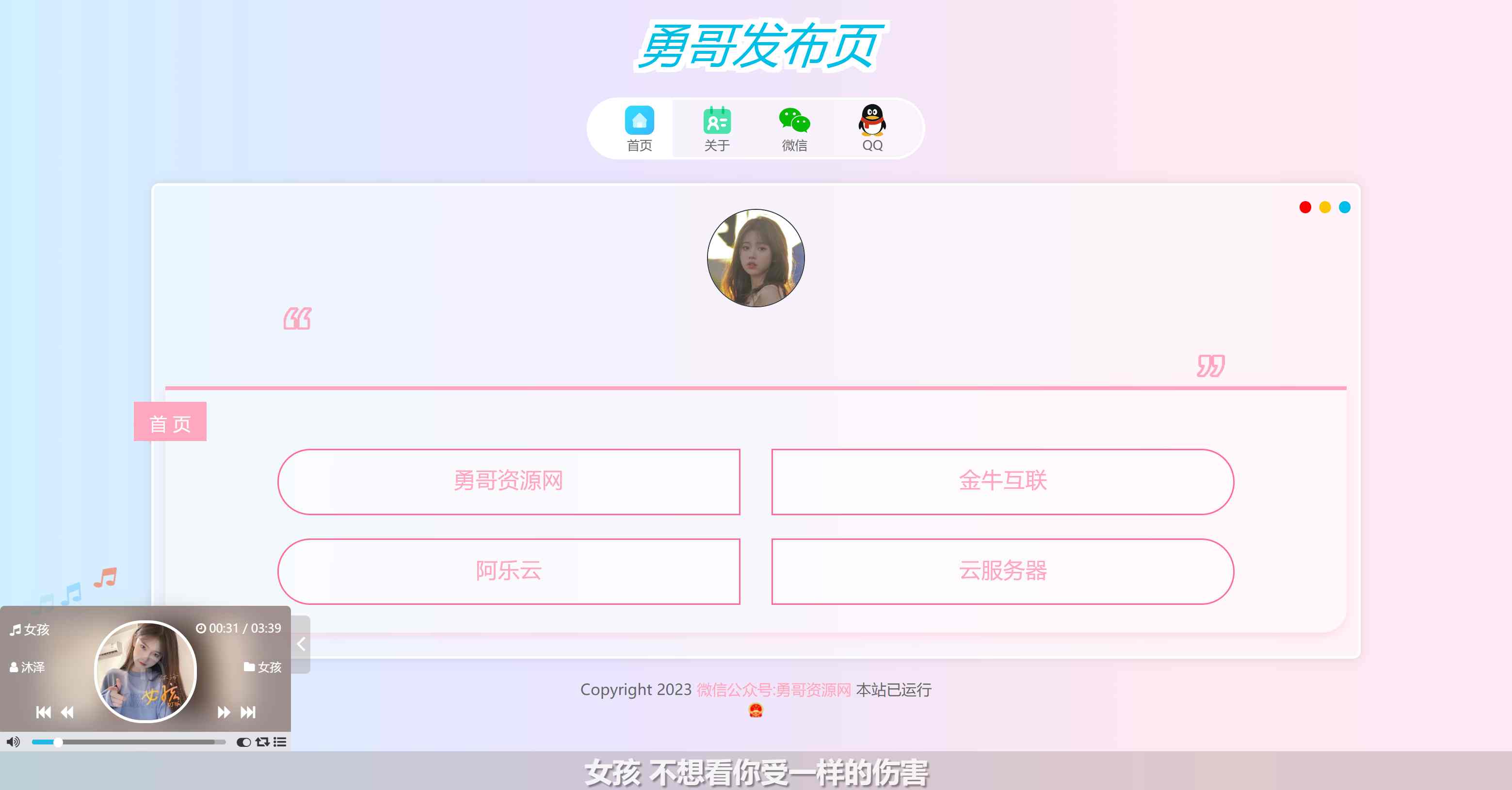Collapse the music player panel

(301, 644)
